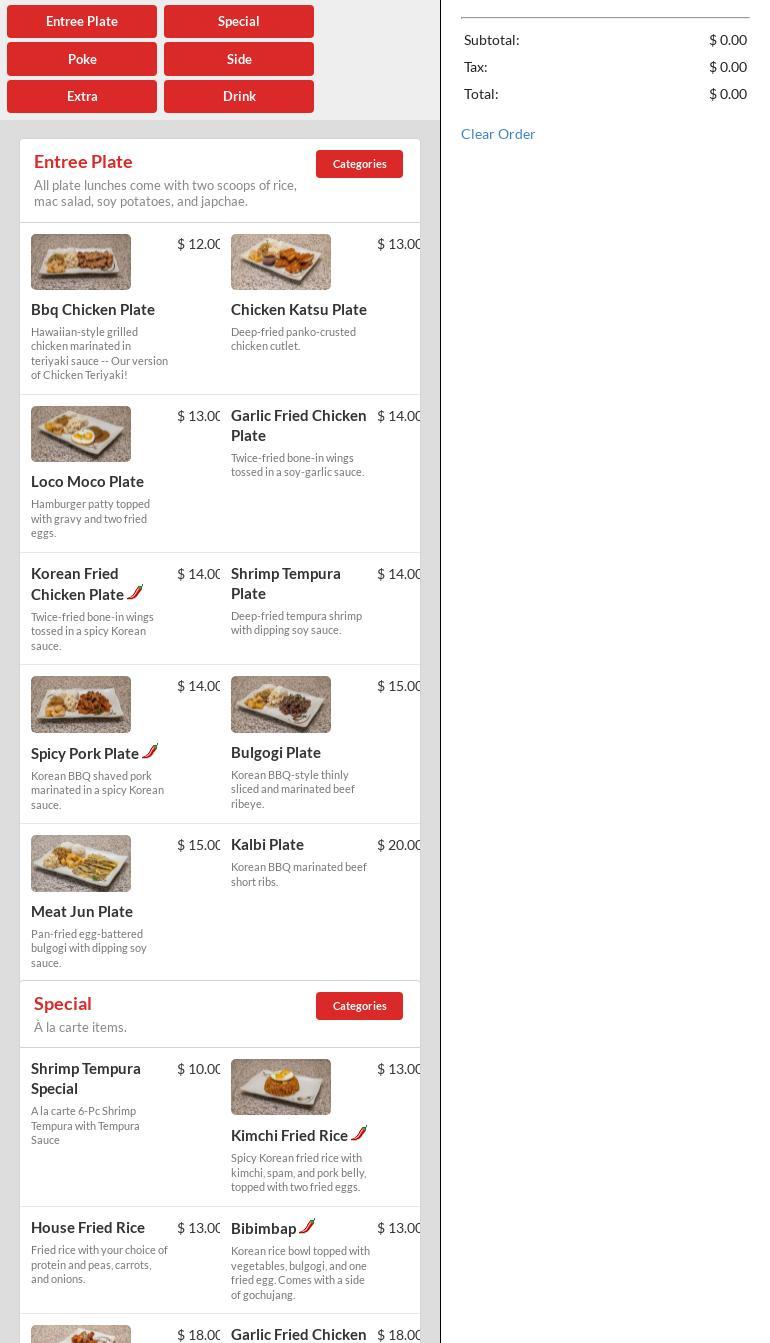Jump to the Special category

tap(239, 21)
